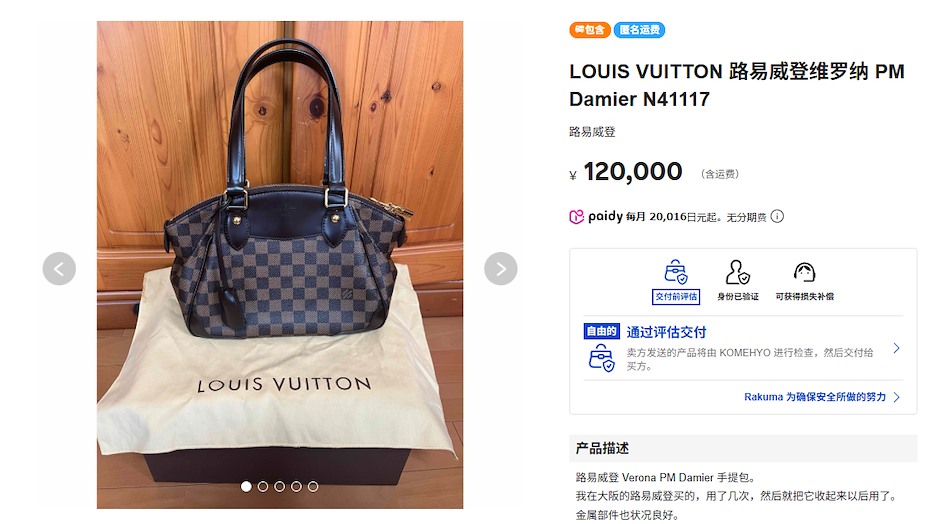Screen dimensions: 945x524
Task: Open the 通过评估交付 details row
Action: (x=743, y=348)
